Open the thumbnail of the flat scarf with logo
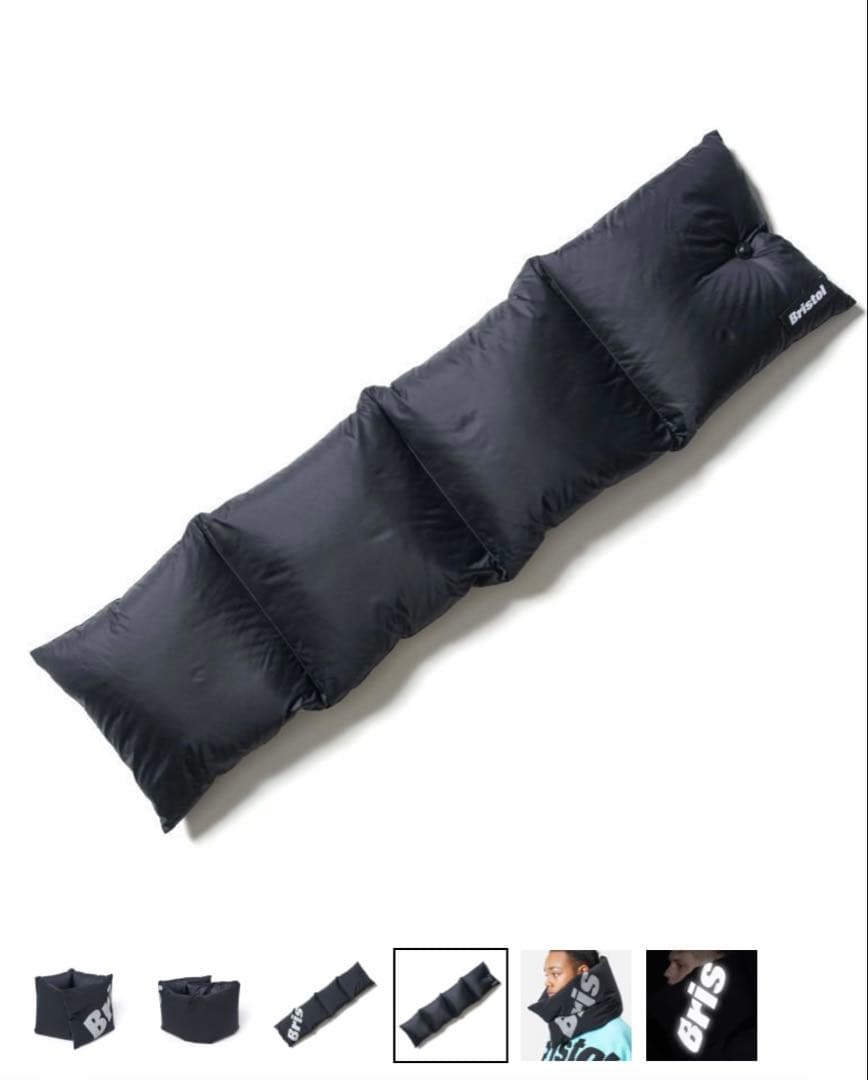 (x=325, y=1005)
